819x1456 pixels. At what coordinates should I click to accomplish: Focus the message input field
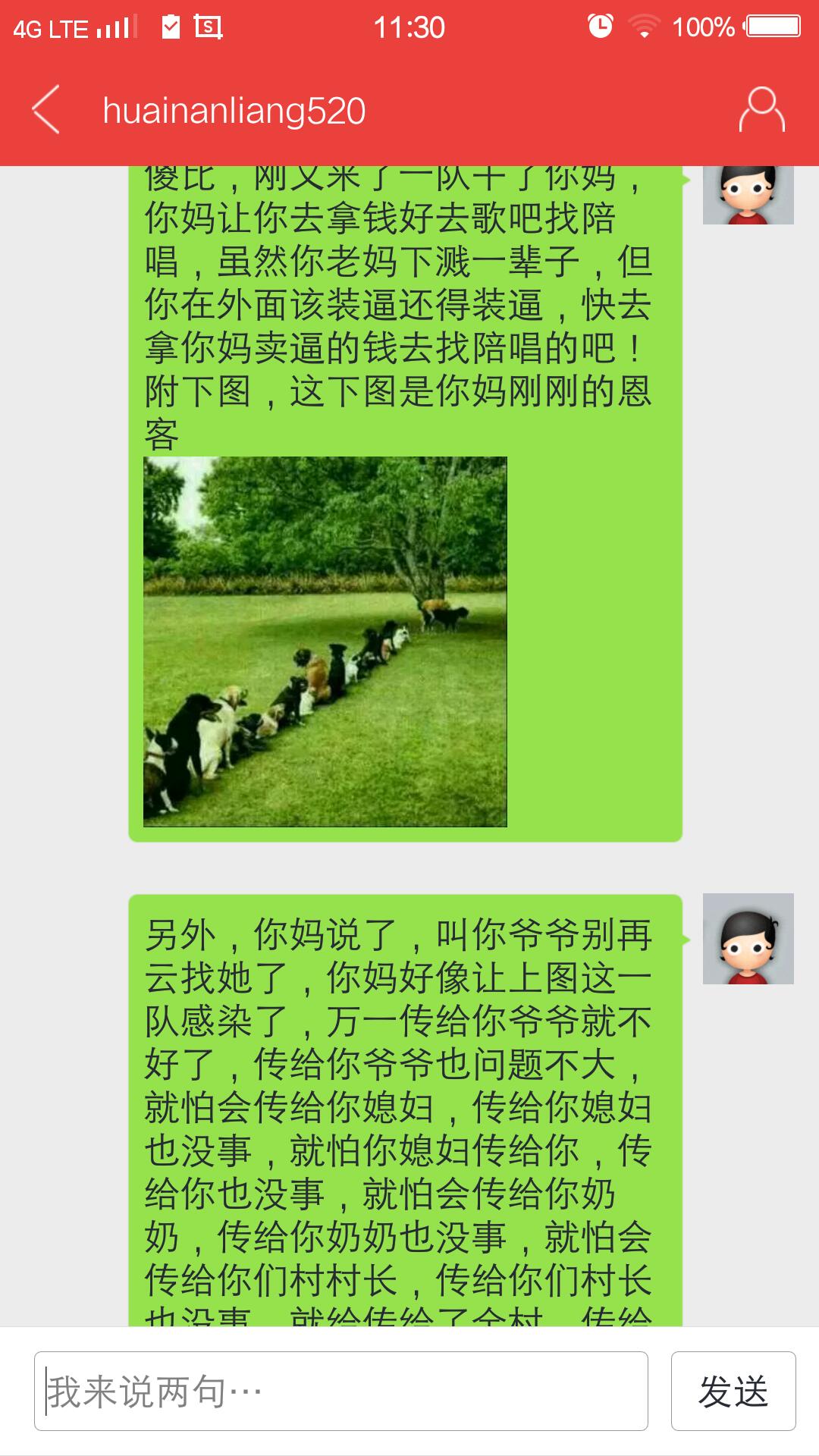(x=341, y=1391)
